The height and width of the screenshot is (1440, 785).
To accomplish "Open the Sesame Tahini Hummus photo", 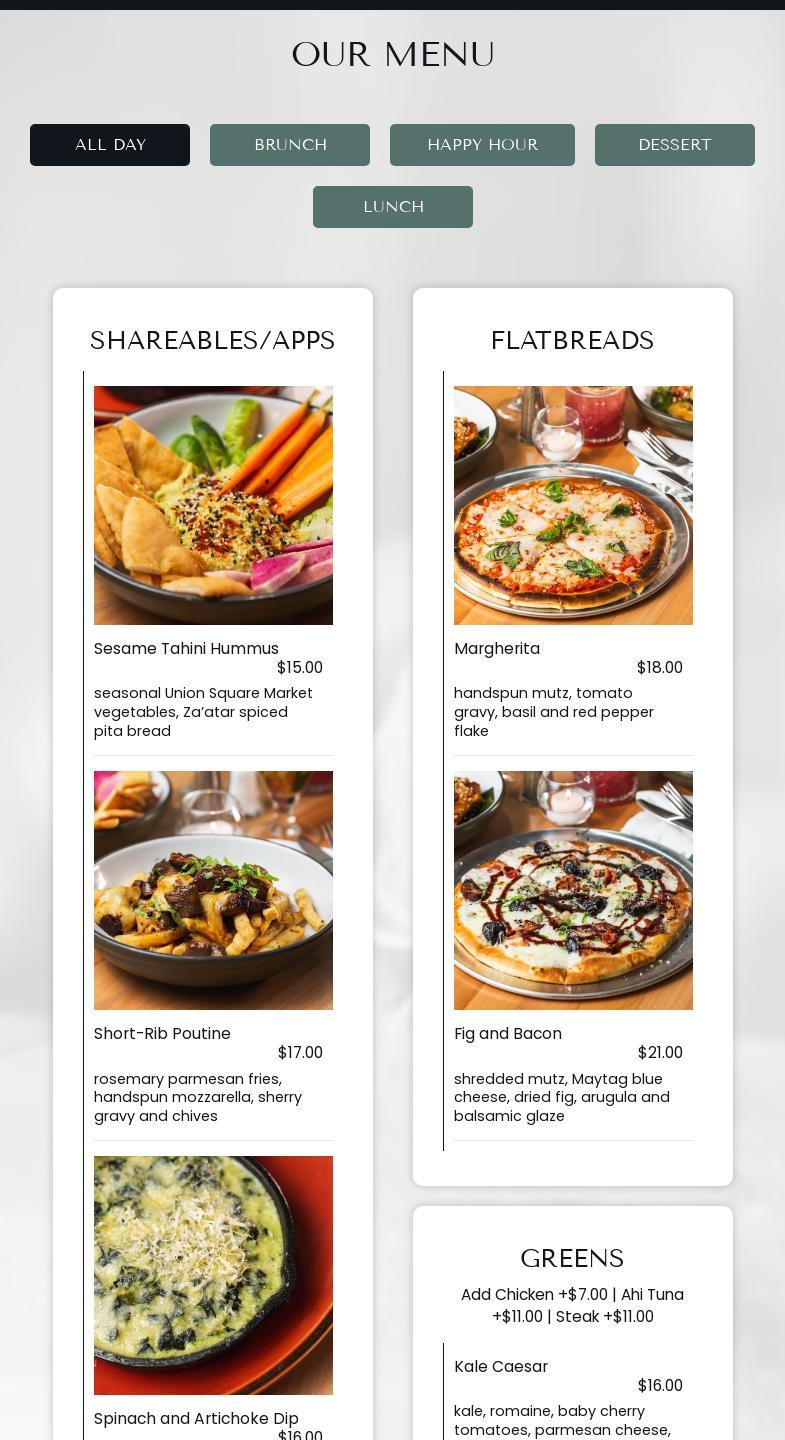I will pos(213,505).
